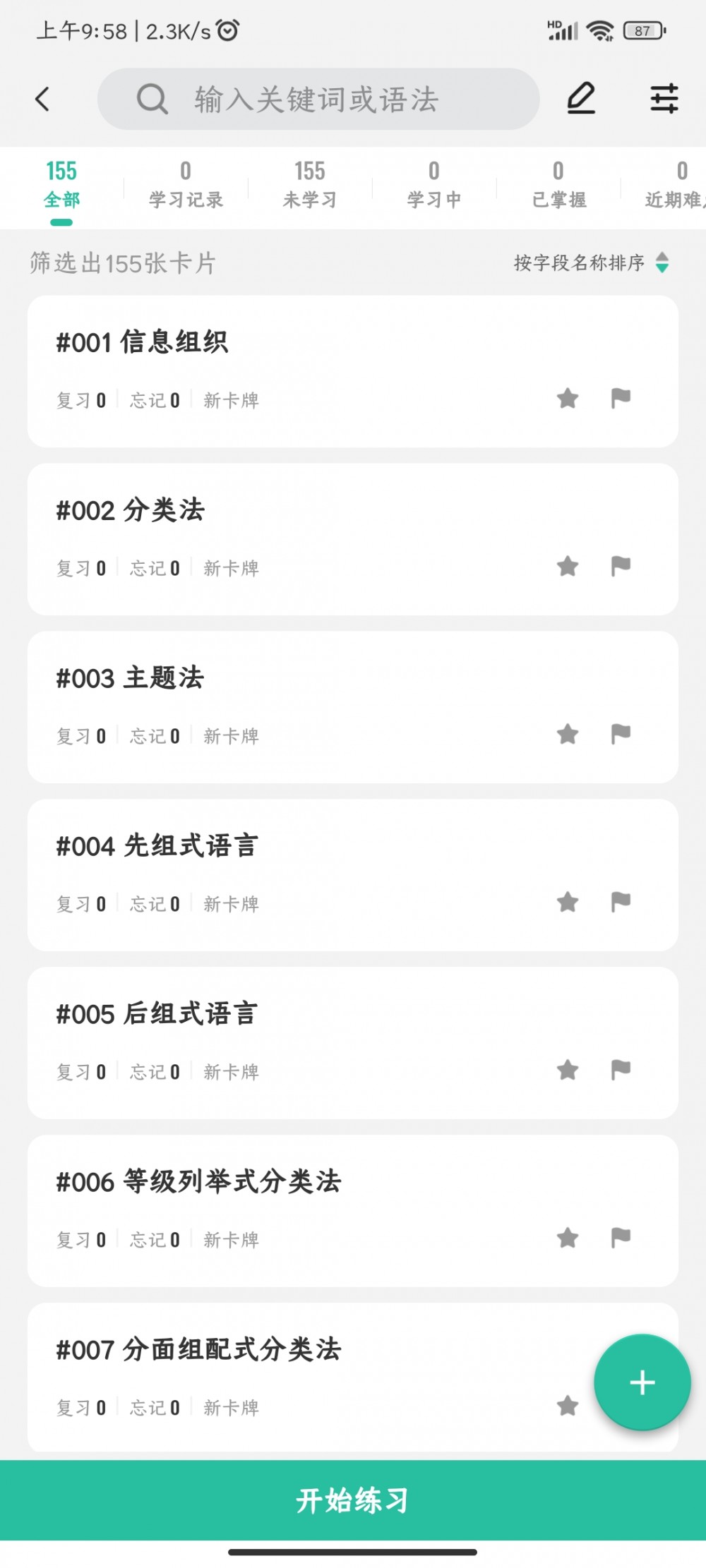
Task: Flag card #003 主题法
Action: point(621,734)
